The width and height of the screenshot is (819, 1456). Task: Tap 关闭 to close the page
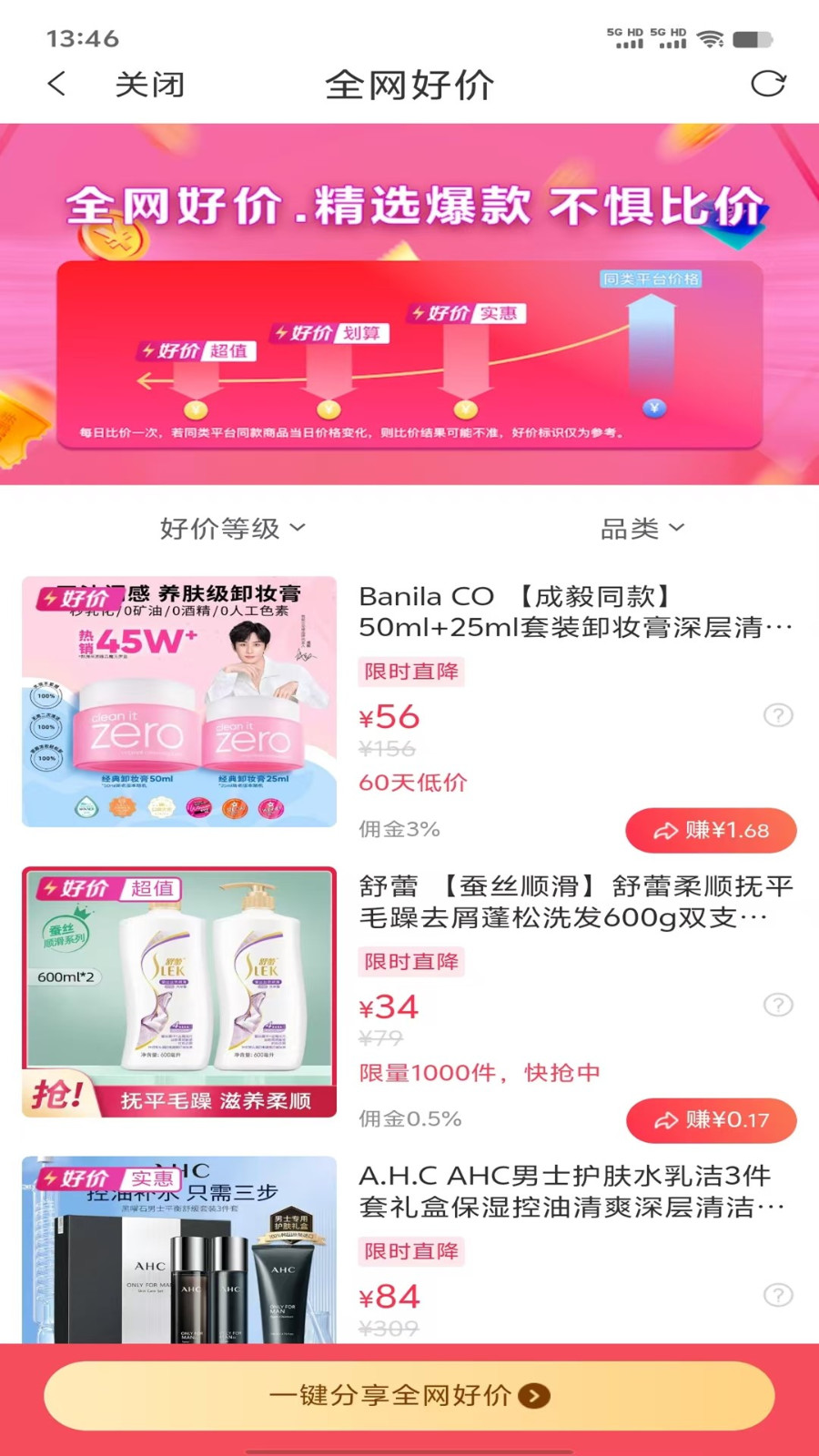pyautogui.click(x=150, y=85)
